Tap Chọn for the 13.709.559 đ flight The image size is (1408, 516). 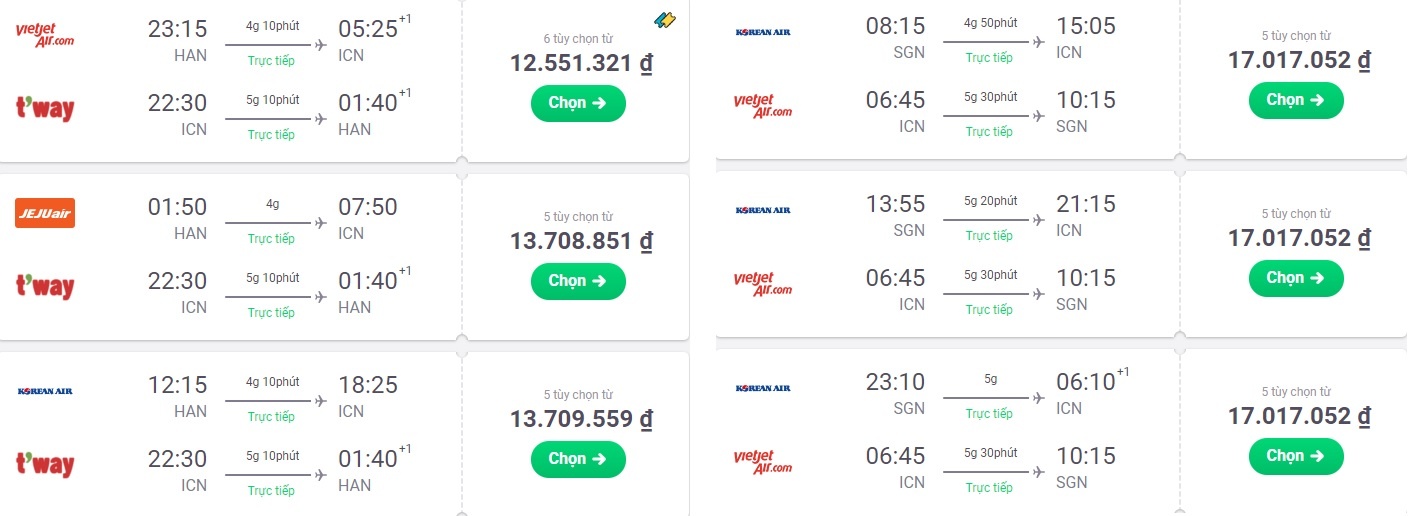point(578,459)
